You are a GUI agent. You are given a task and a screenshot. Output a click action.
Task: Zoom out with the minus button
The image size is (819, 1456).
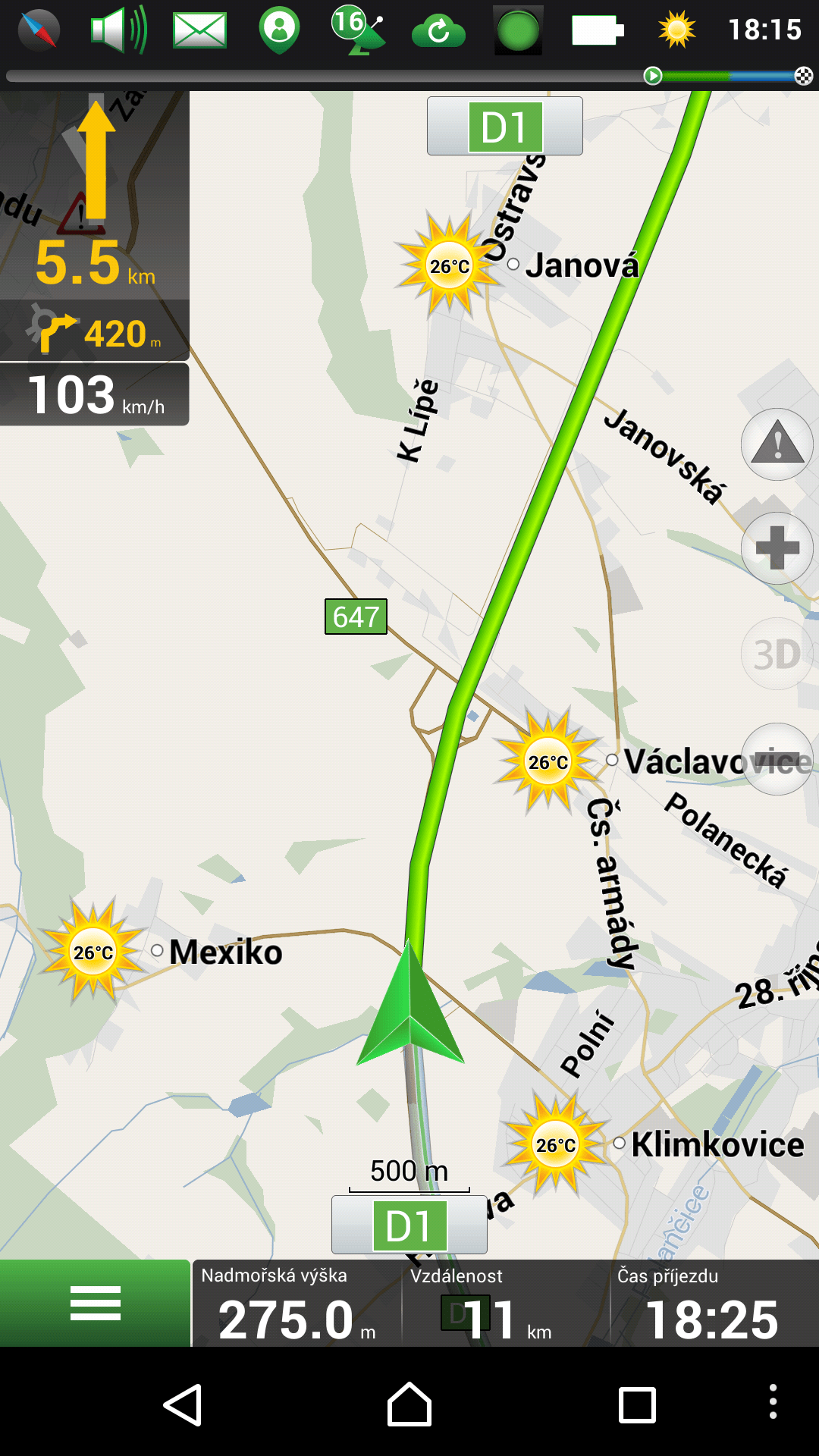(777, 759)
